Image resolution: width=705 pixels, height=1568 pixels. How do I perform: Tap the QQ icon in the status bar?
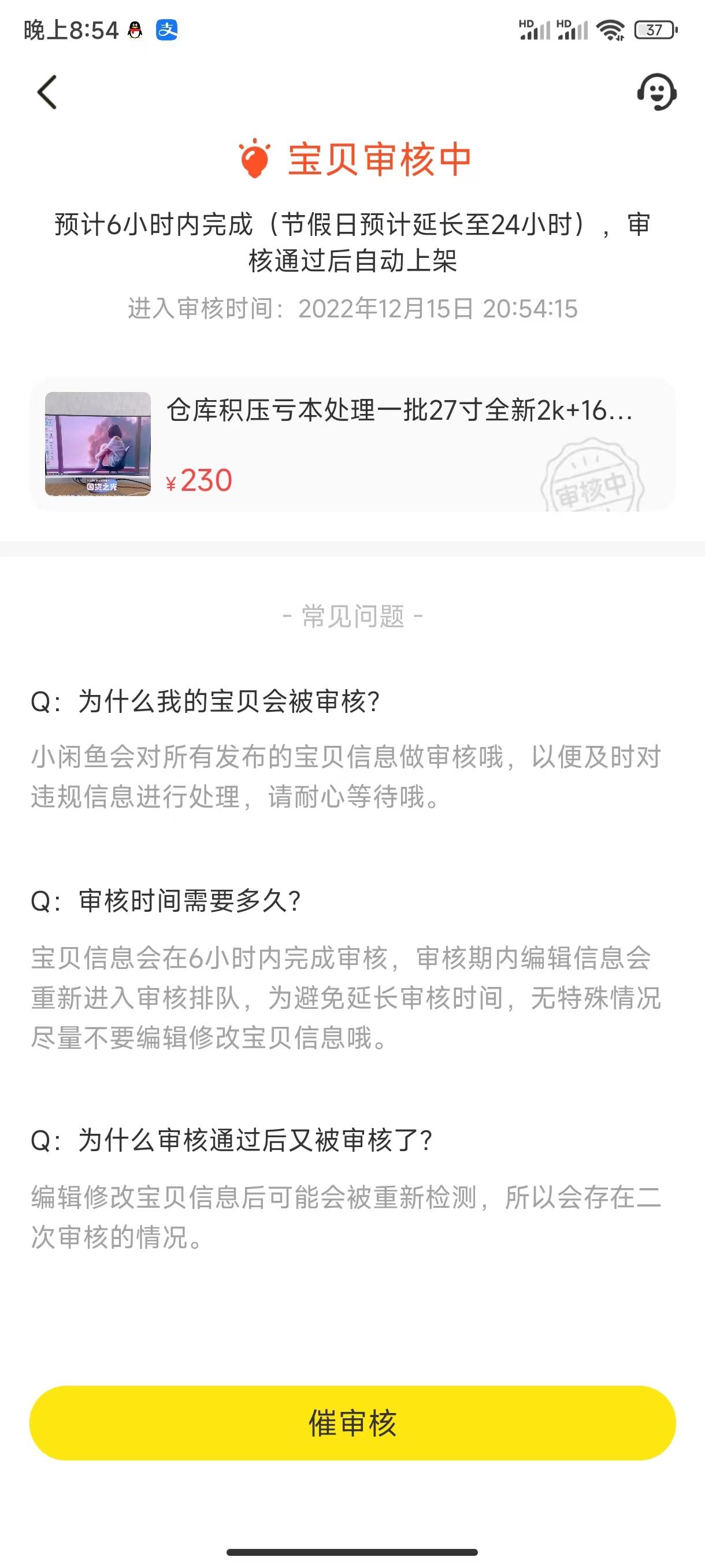tap(135, 29)
